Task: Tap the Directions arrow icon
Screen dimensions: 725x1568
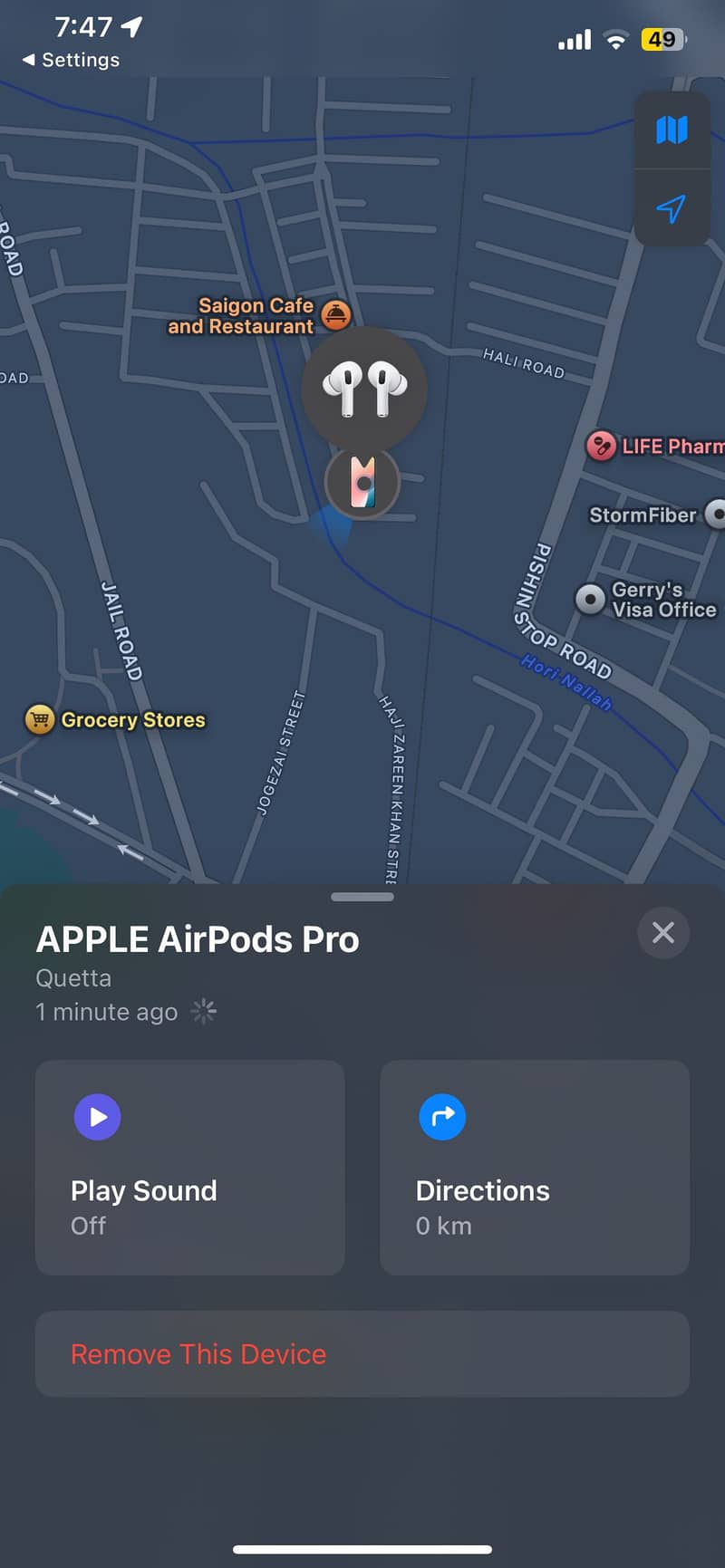Action: [x=442, y=1117]
